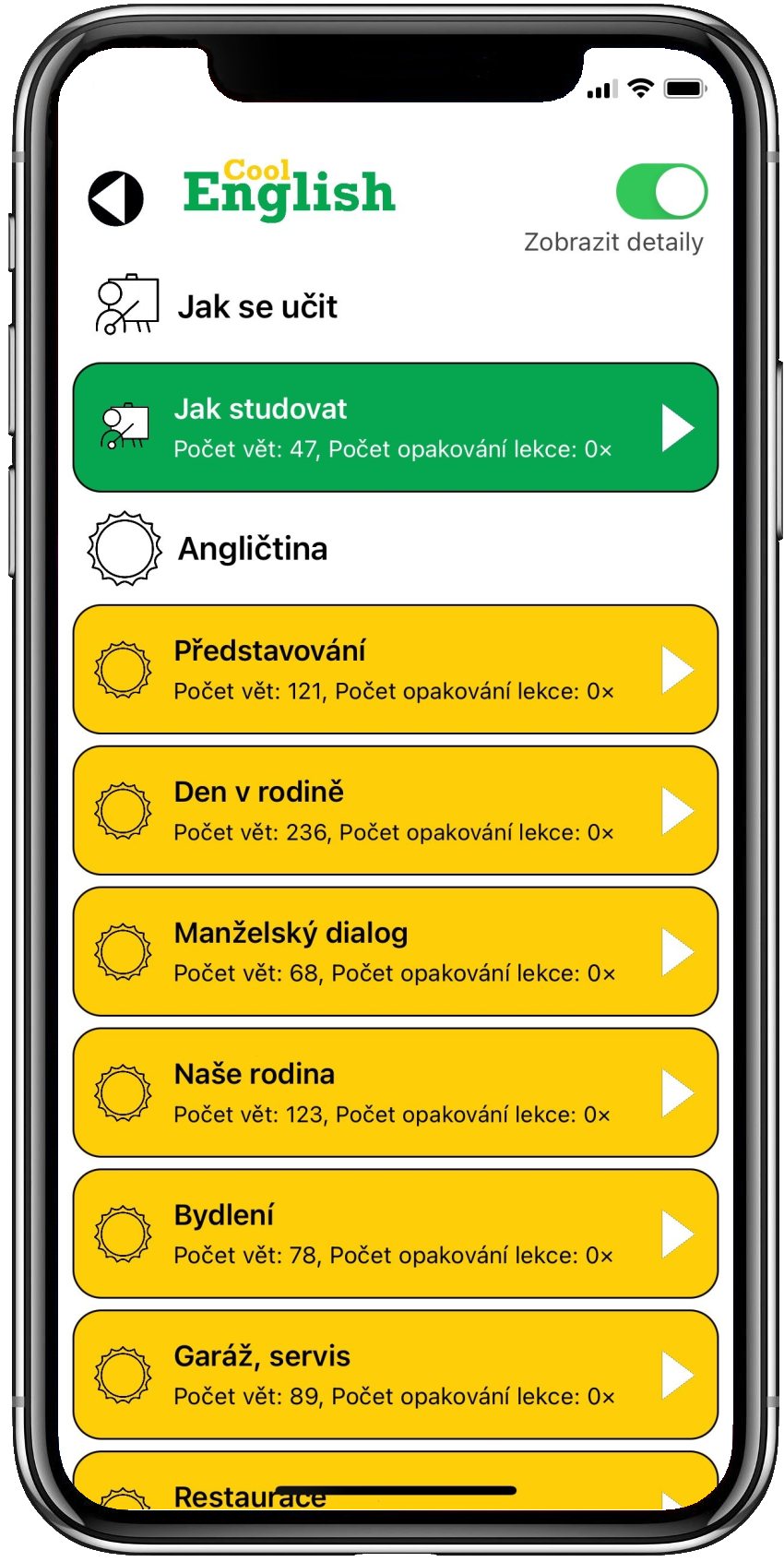
Task: Open the Manželský dialog lesson
Action: [x=395, y=952]
